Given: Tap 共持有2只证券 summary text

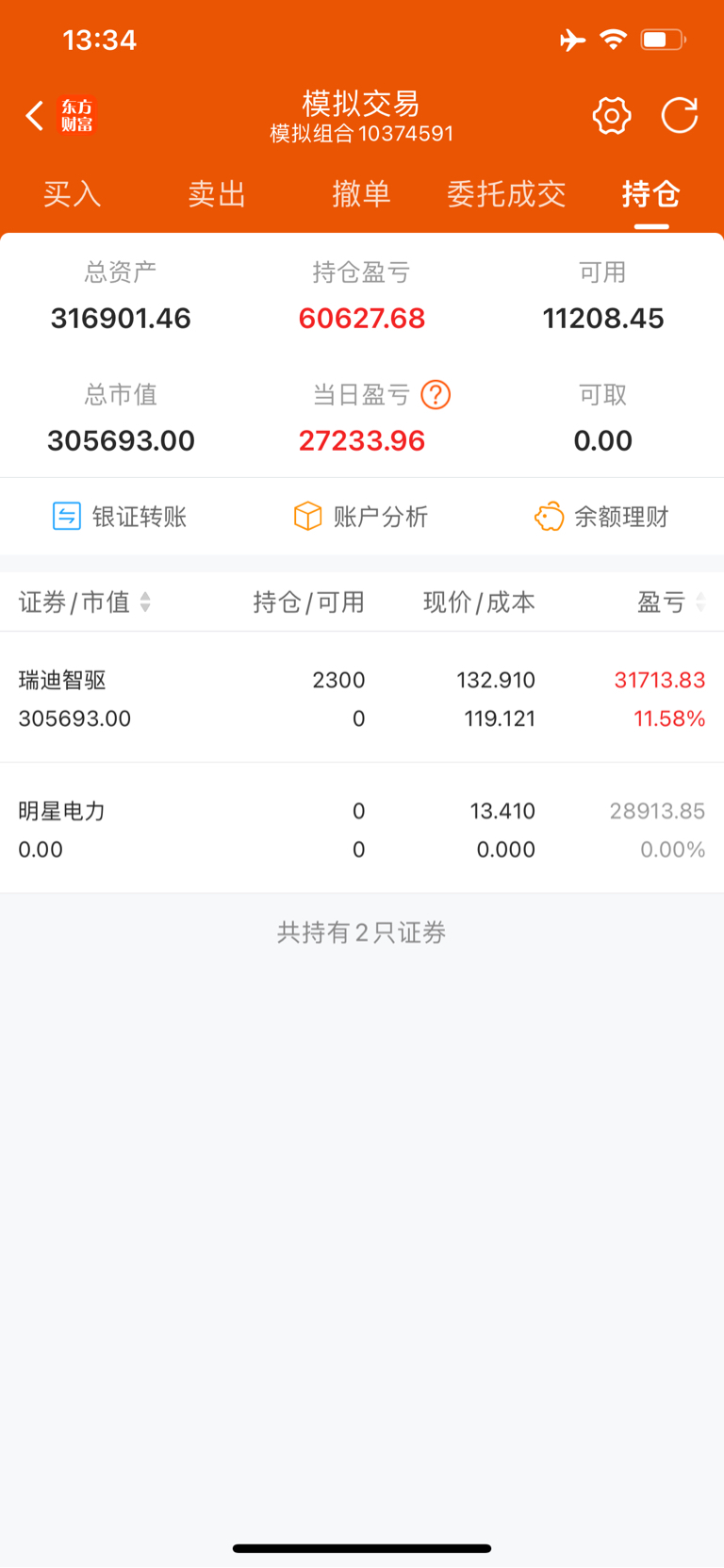Looking at the screenshot, I should (361, 933).
